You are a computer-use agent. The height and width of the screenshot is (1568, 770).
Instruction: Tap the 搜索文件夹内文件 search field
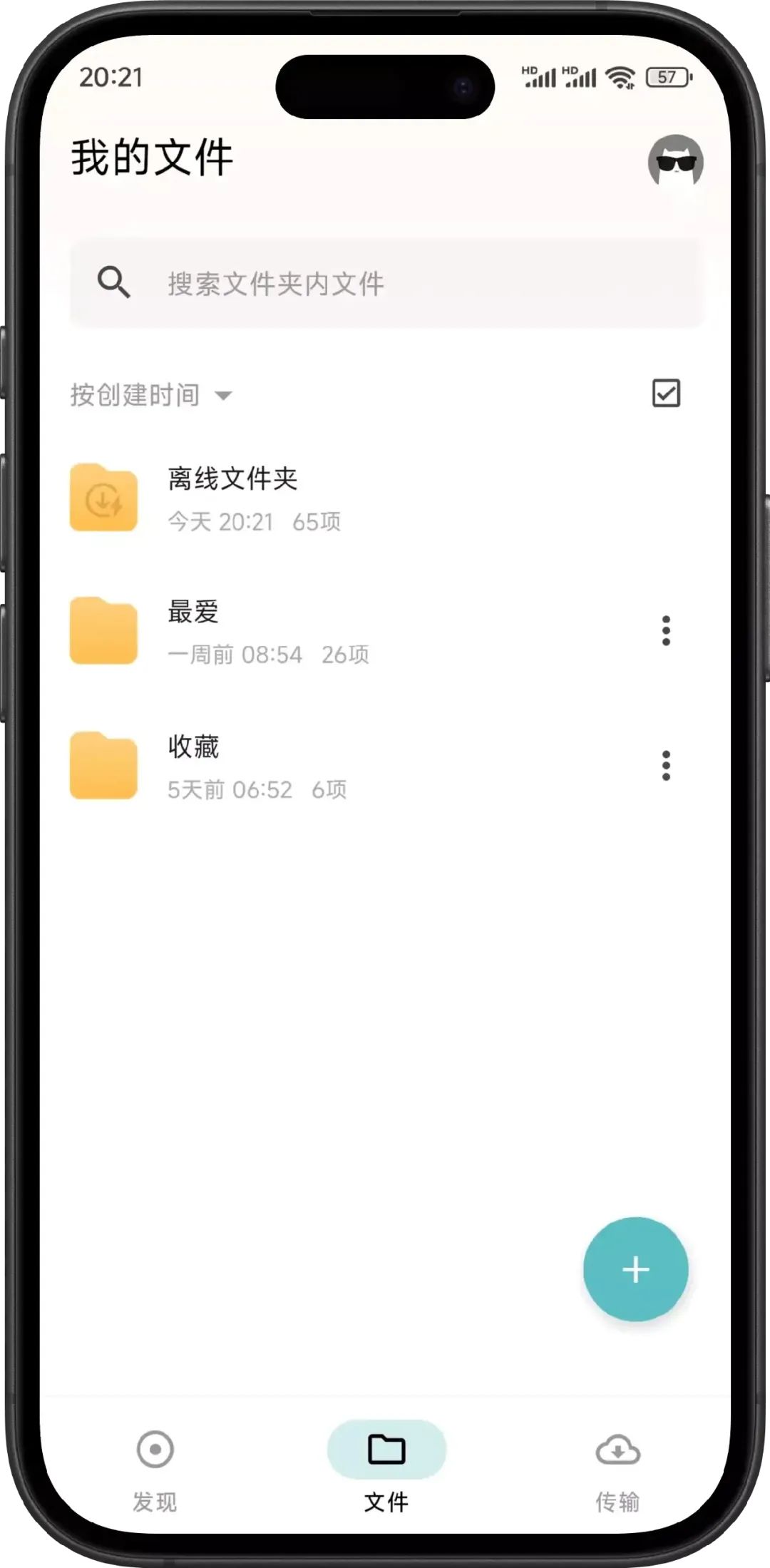[x=385, y=284]
